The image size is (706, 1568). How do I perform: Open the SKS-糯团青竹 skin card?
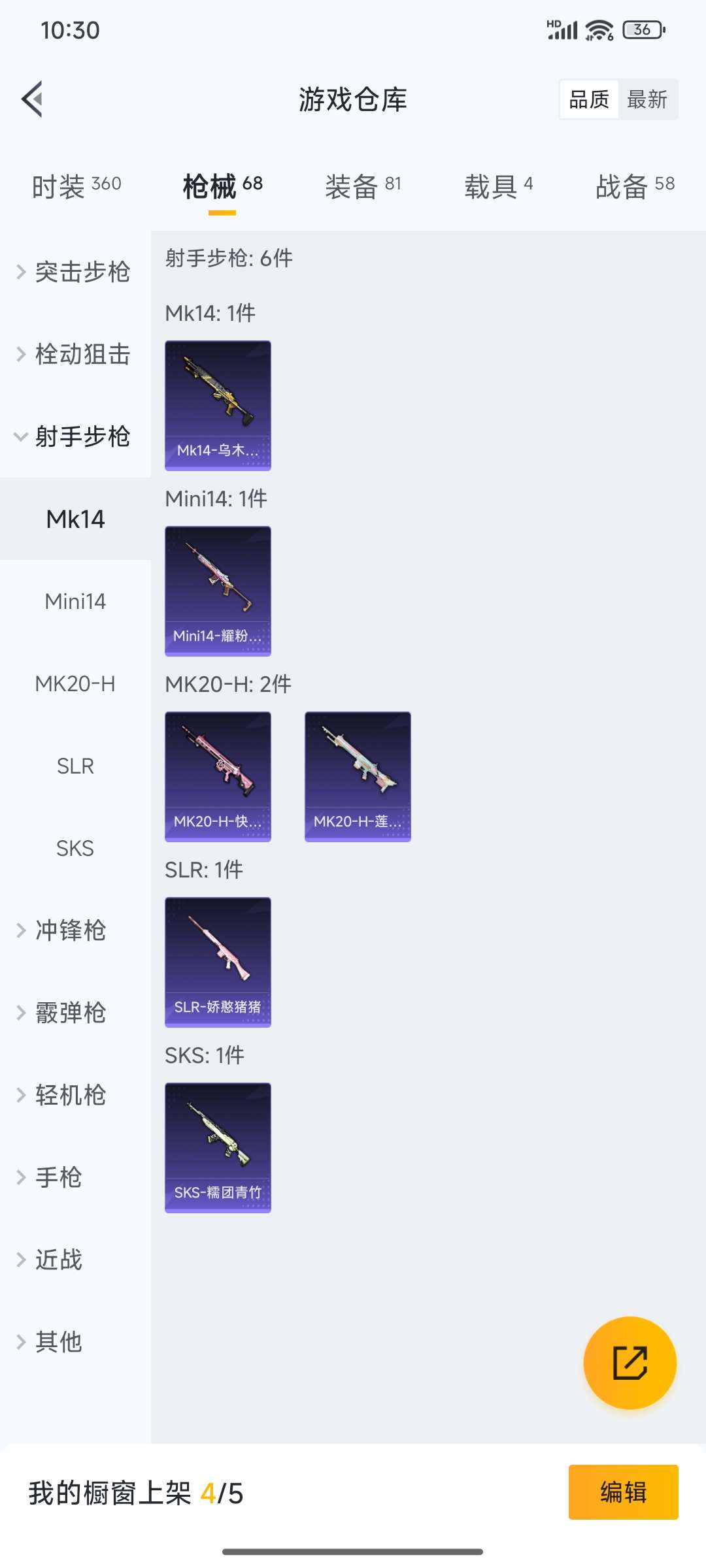pyautogui.click(x=218, y=1147)
